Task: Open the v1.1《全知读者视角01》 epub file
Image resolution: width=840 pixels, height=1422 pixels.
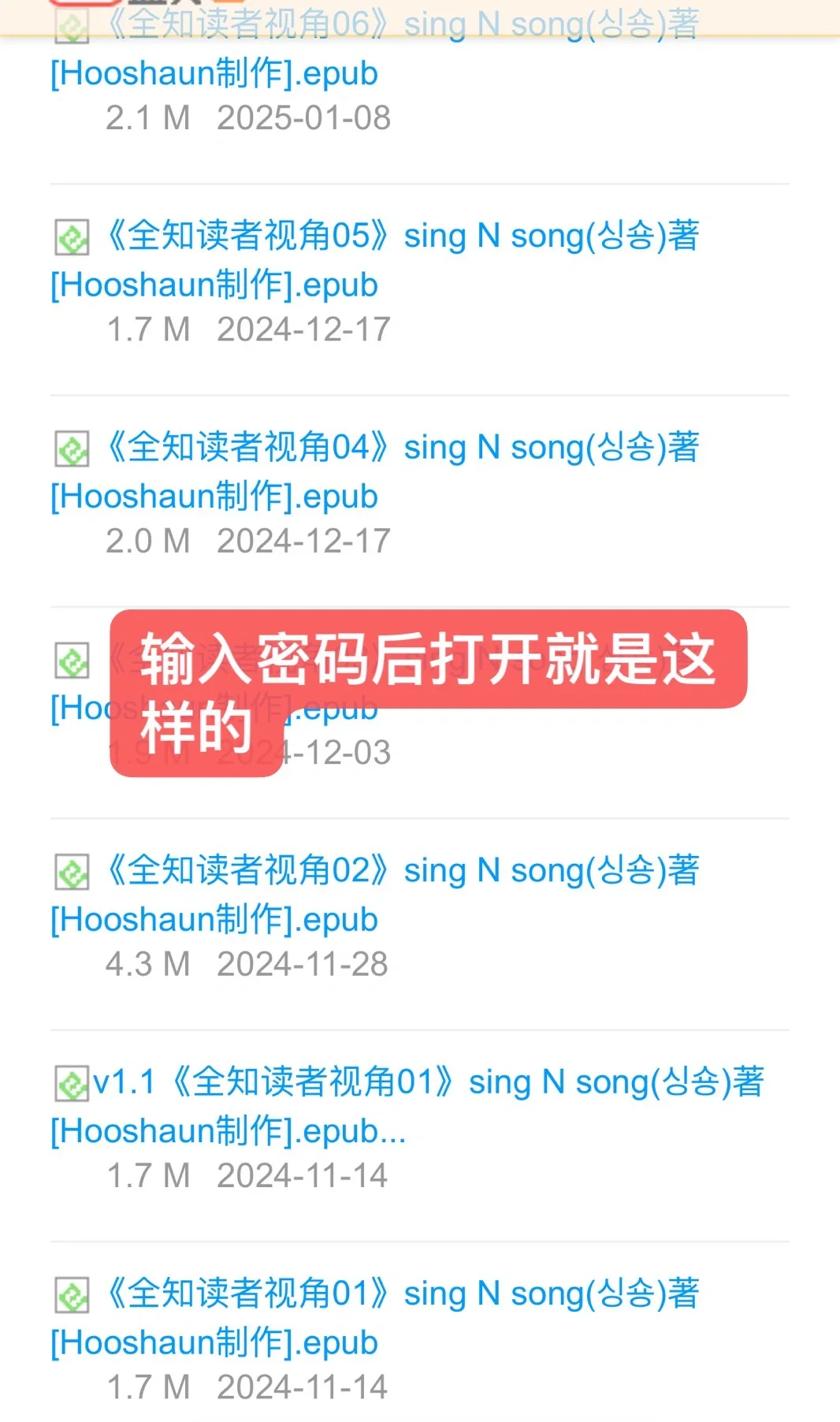Action: tap(407, 1106)
